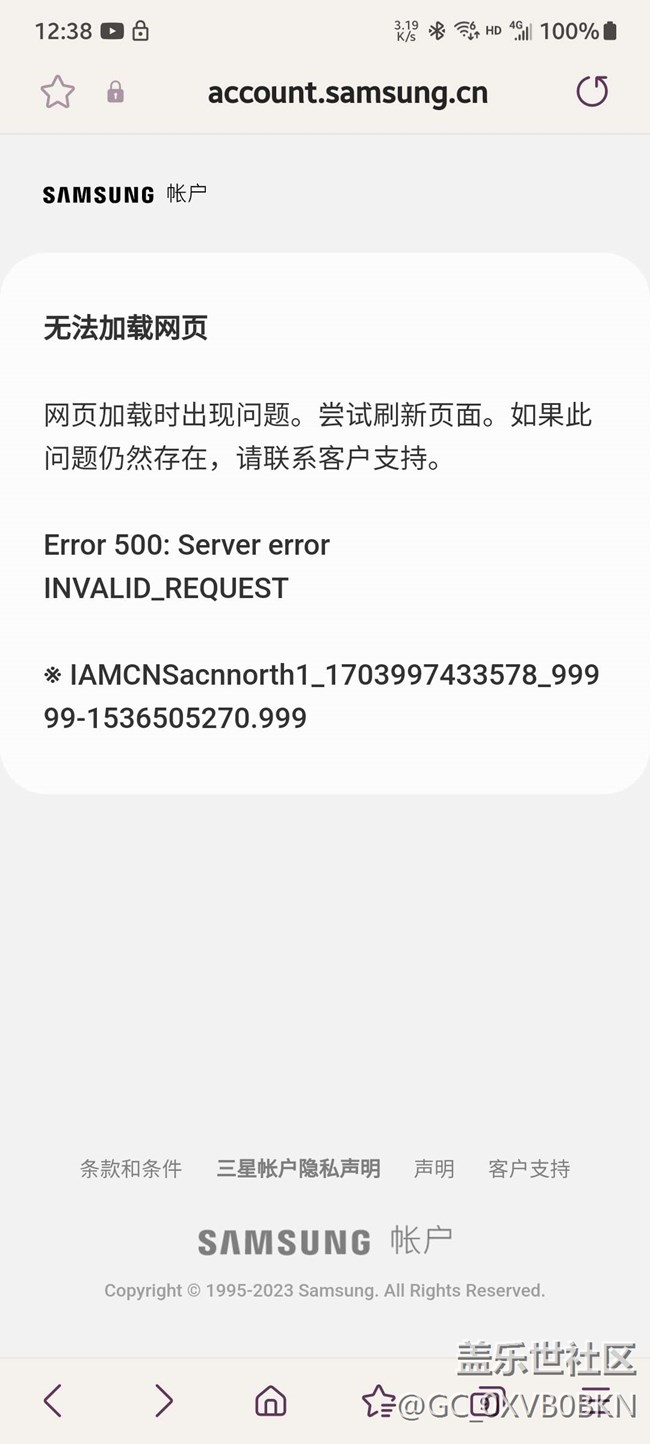Image resolution: width=650 pixels, height=1444 pixels.
Task: Open the 声明 link
Action: point(434,1168)
